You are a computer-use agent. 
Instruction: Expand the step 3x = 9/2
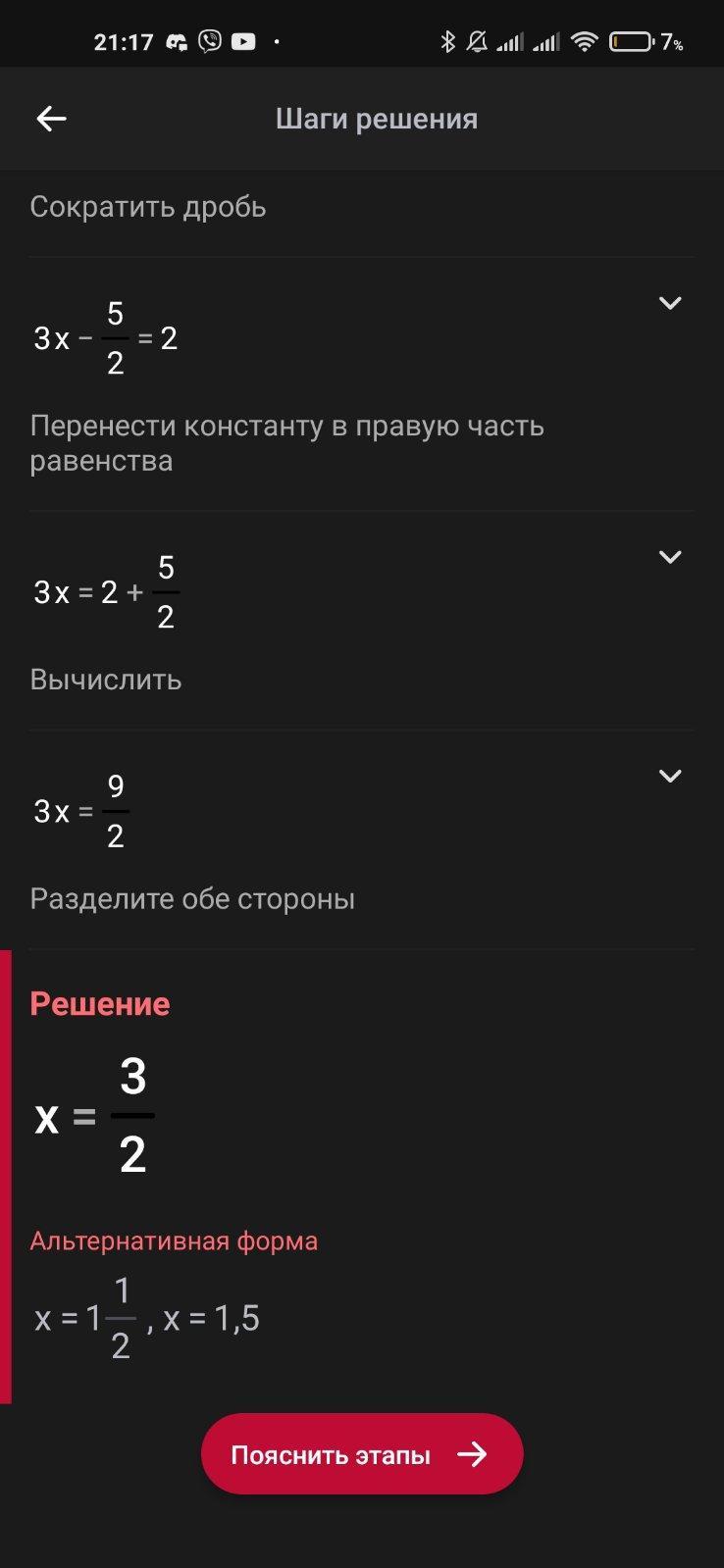pyautogui.click(x=669, y=776)
